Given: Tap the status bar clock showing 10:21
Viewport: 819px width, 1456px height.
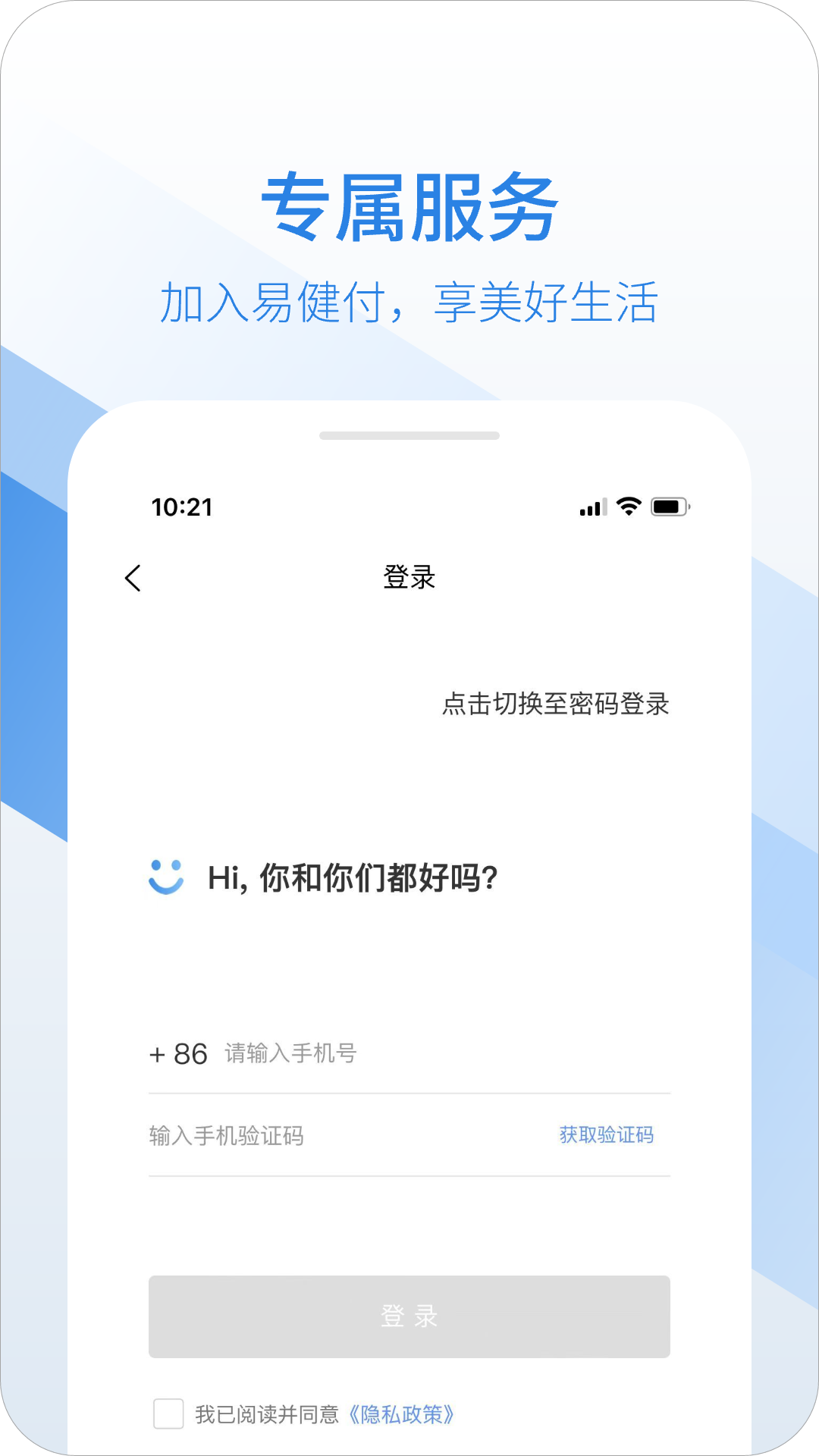Looking at the screenshot, I should pos(182,507).
